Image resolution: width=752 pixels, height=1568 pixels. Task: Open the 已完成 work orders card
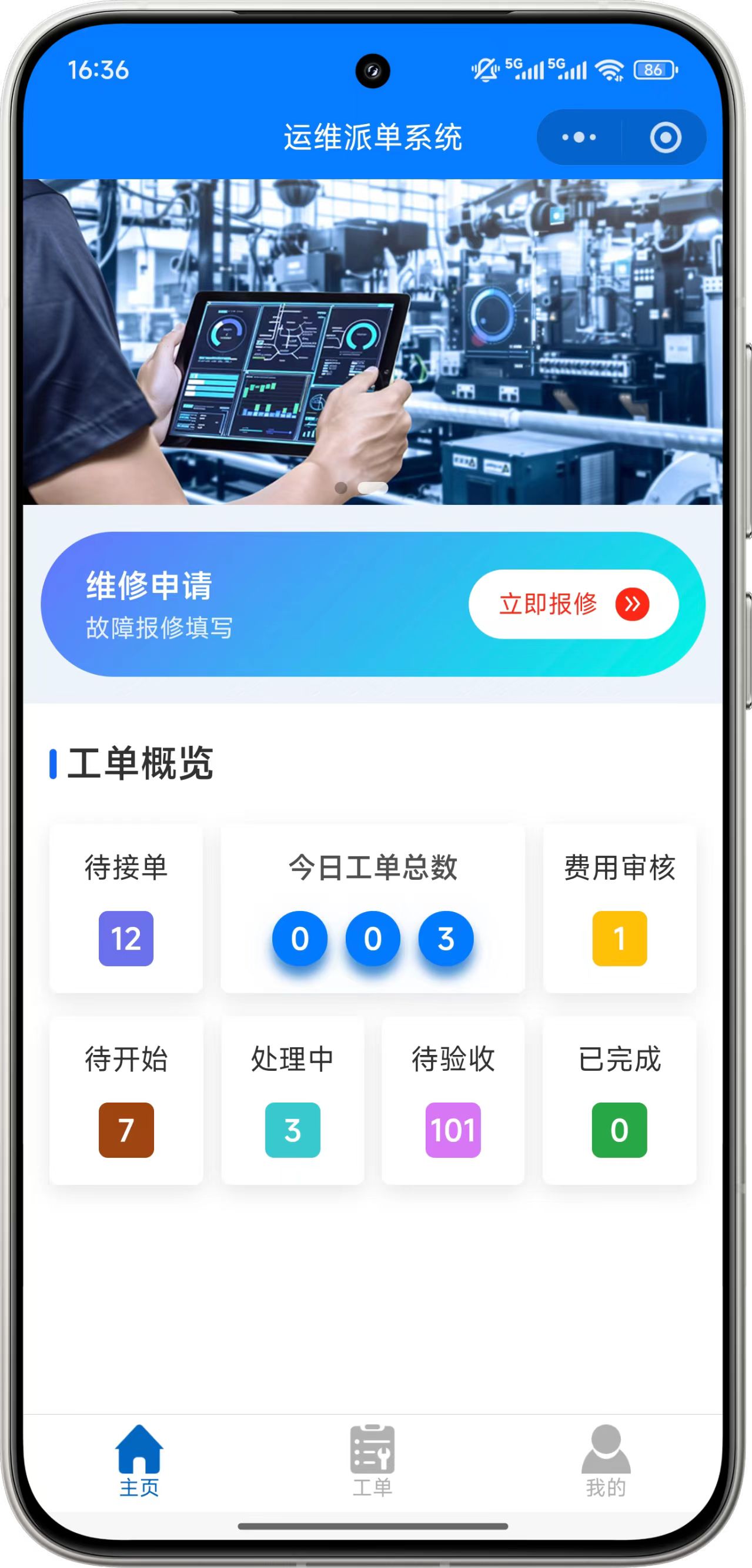(x=619, y=1100)
